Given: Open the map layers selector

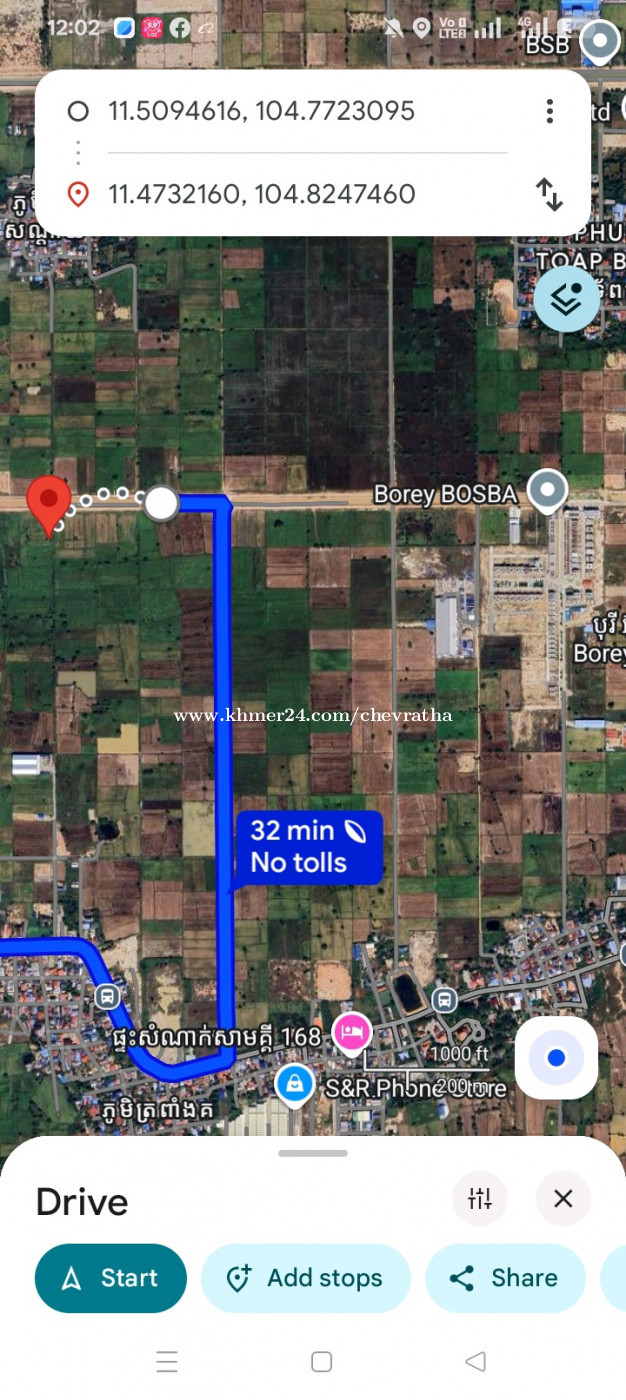Looking at the screenshot, I should tap(567, 299).
